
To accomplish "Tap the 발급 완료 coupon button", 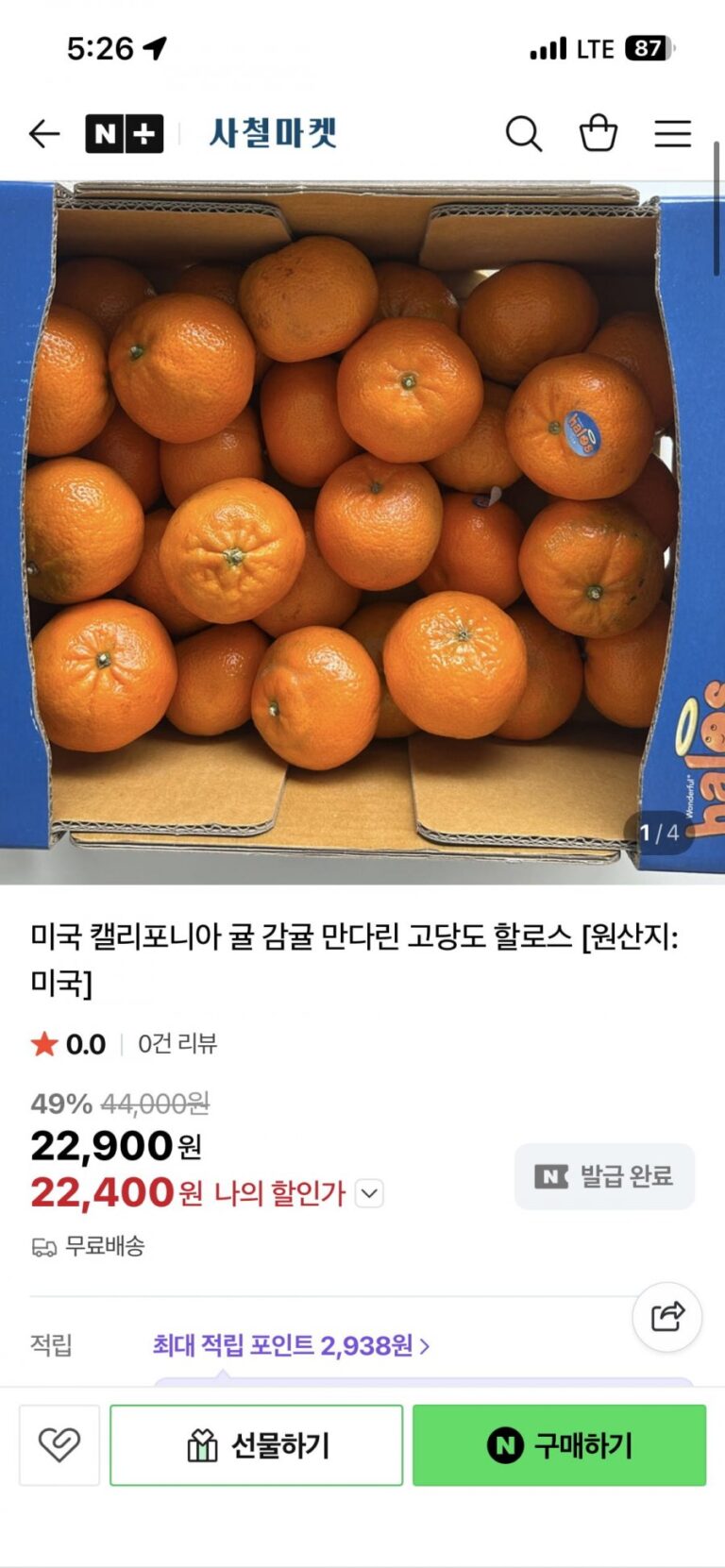I will (604, 1176).
